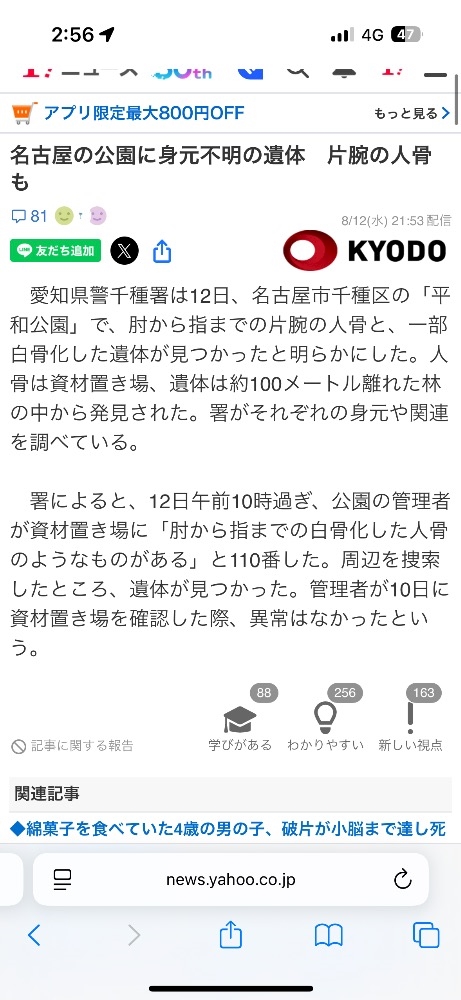461x1000 pixels.
Task: Open the app-only 800 yen OFF banner
Action: click(x=128, y=114)
